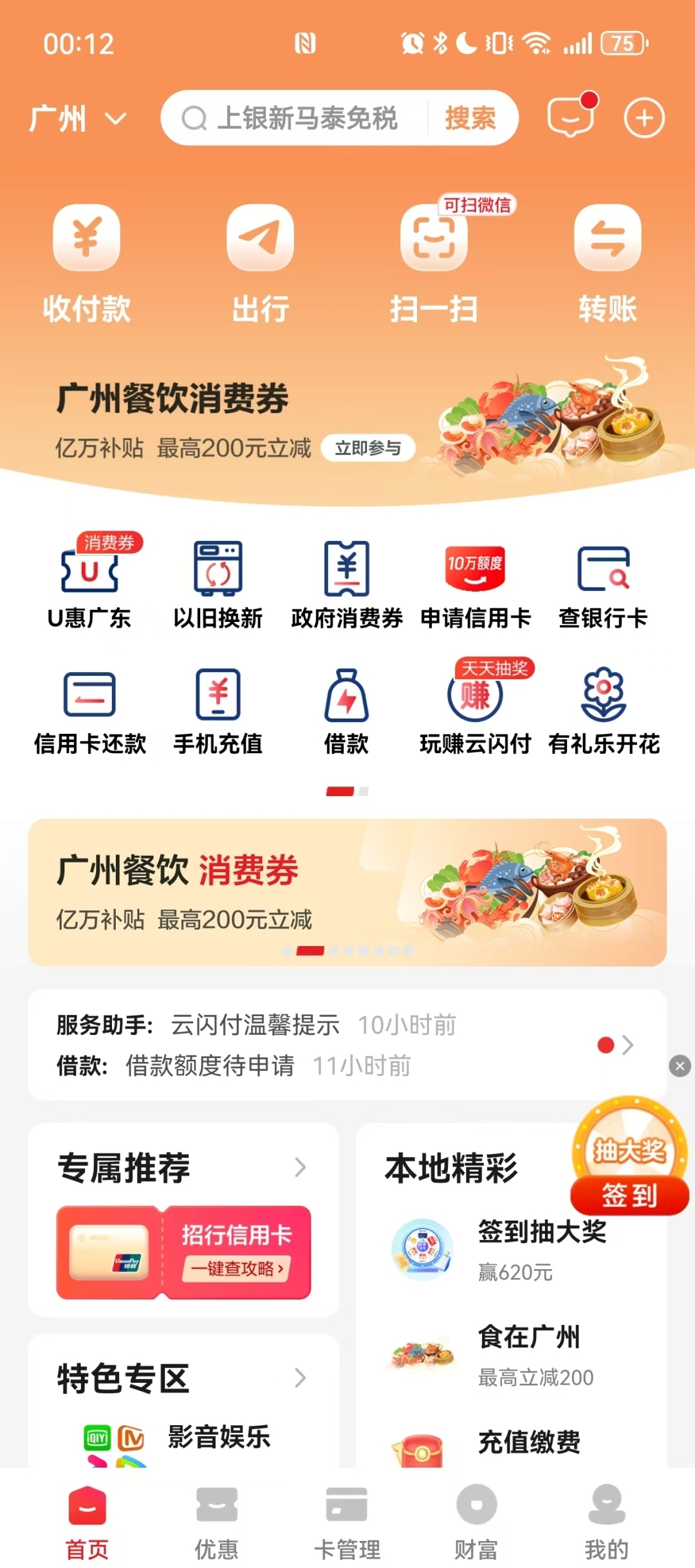
Task: Select 申请信用卡
Action: coord(476,582)
